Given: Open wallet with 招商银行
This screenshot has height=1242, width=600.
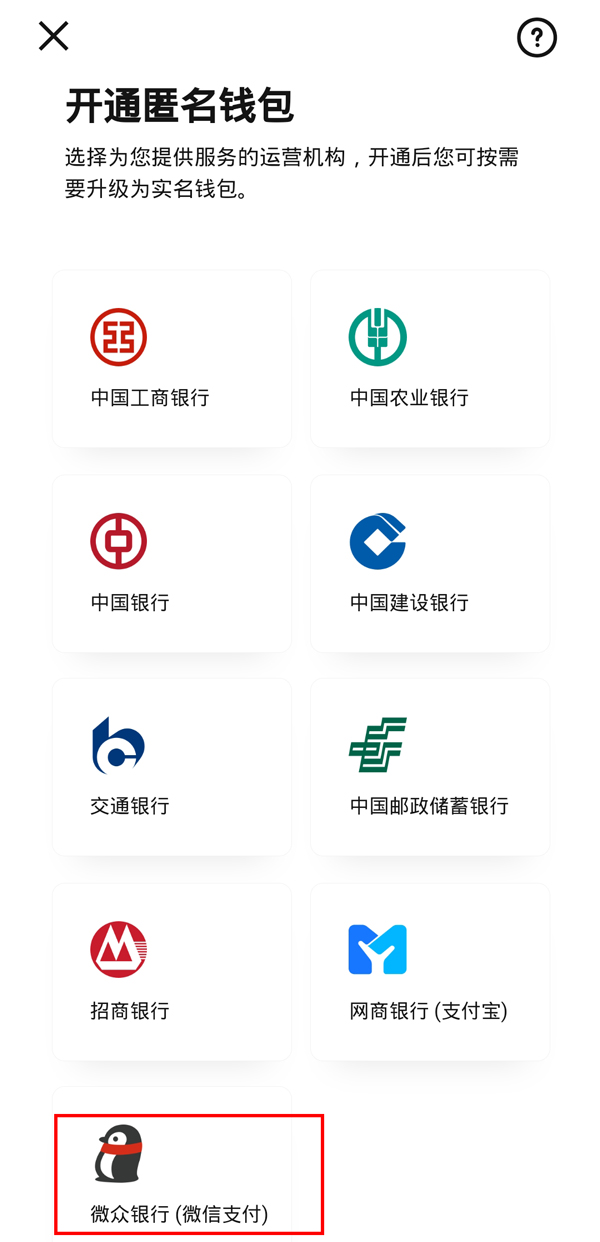Looking at the screenshot, I should point(171,971).
